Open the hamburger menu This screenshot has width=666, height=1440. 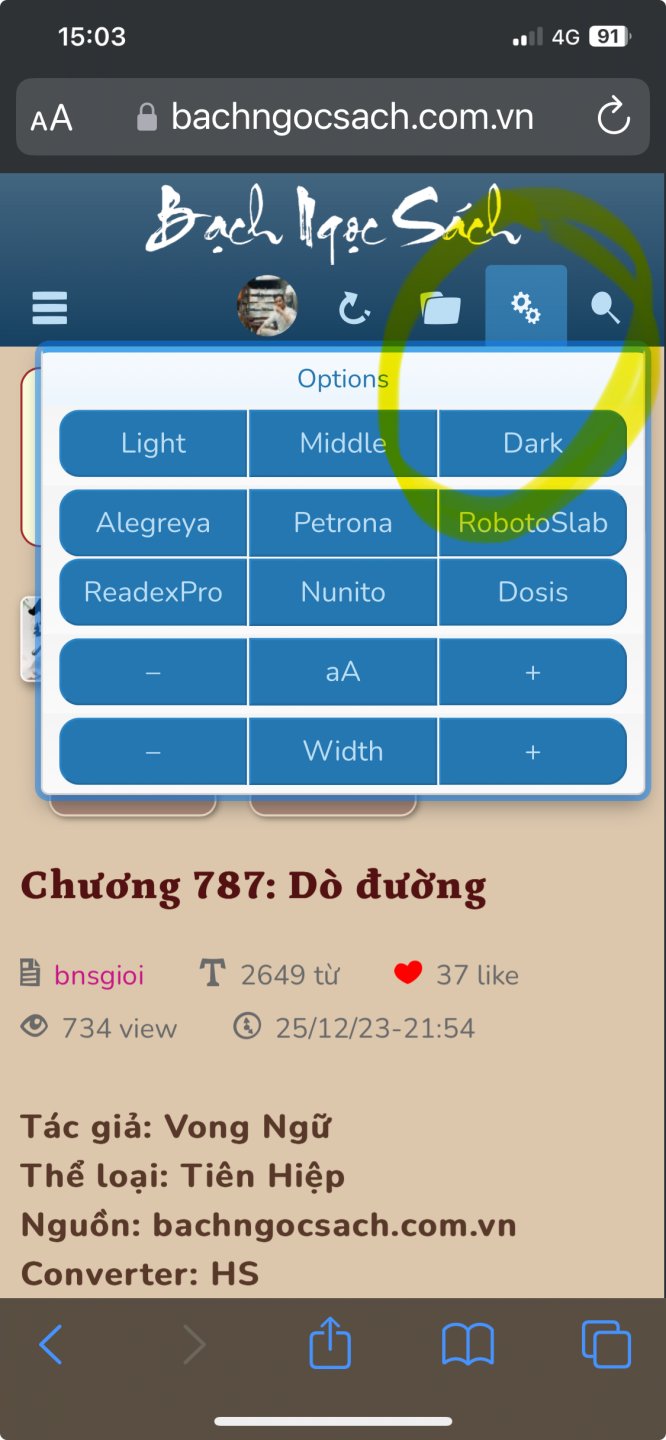tap(49, 308)
